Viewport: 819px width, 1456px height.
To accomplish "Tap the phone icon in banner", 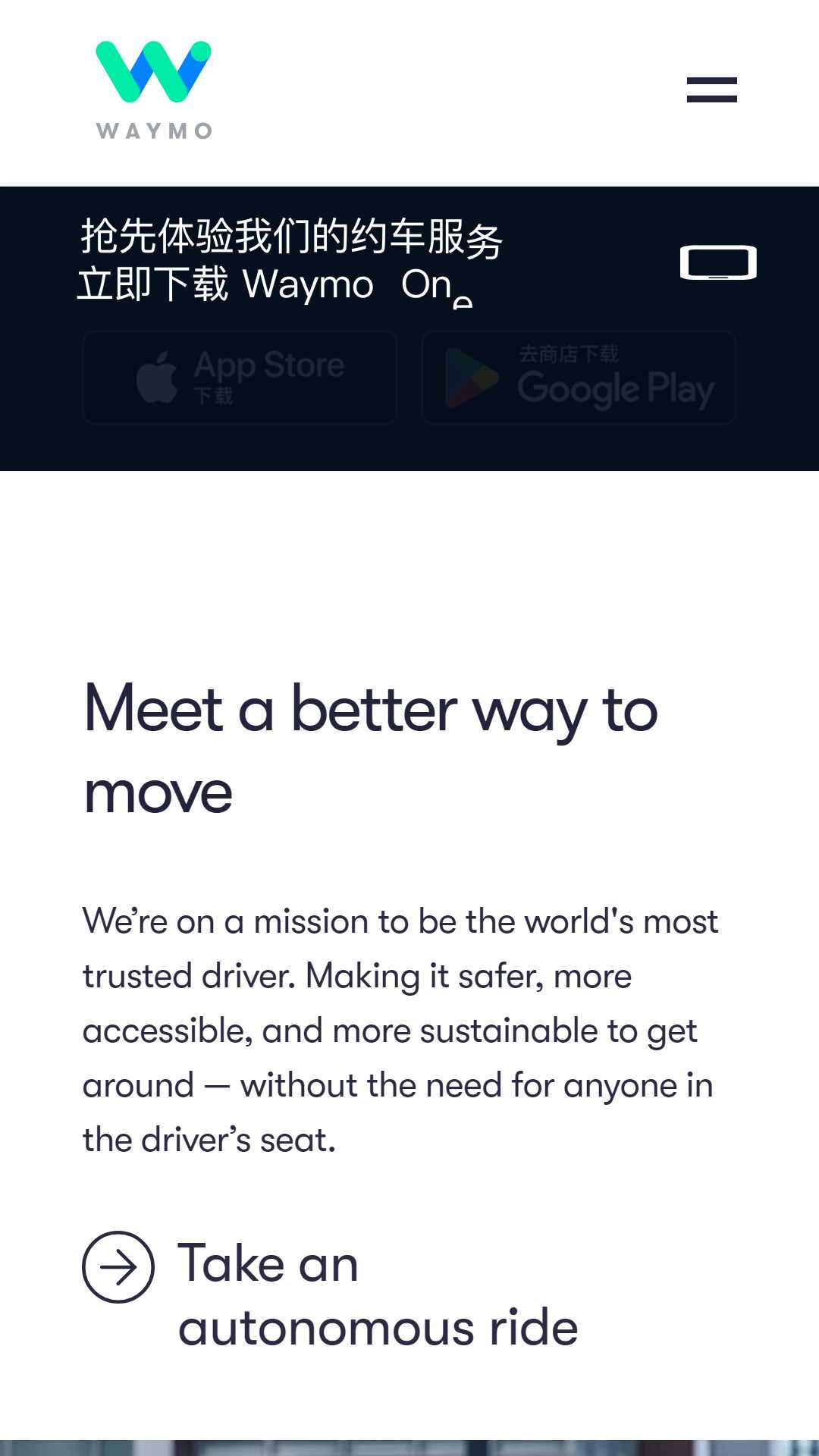I will coord(718,262).
